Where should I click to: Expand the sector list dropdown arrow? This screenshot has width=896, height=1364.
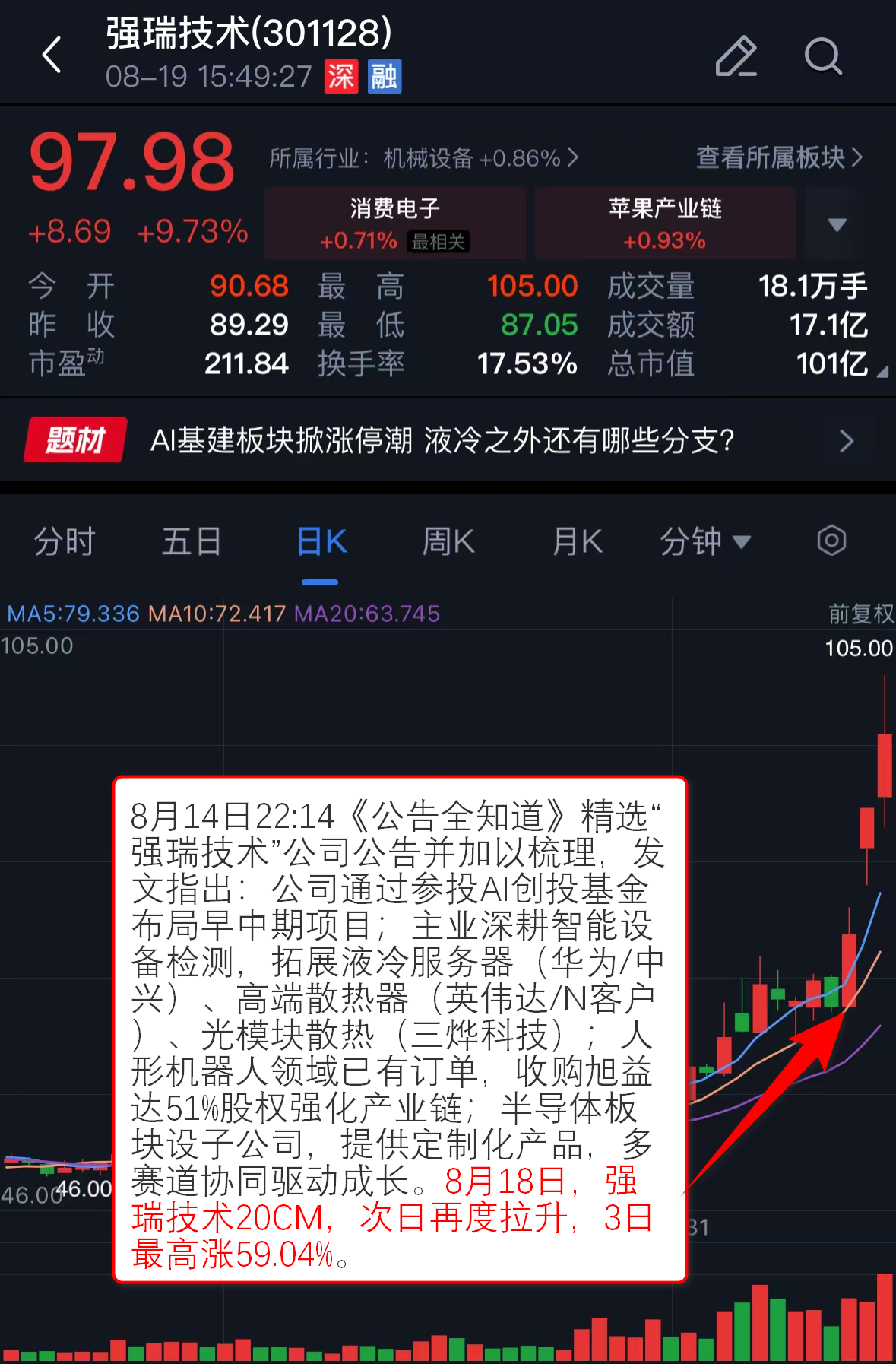[836, 224]
